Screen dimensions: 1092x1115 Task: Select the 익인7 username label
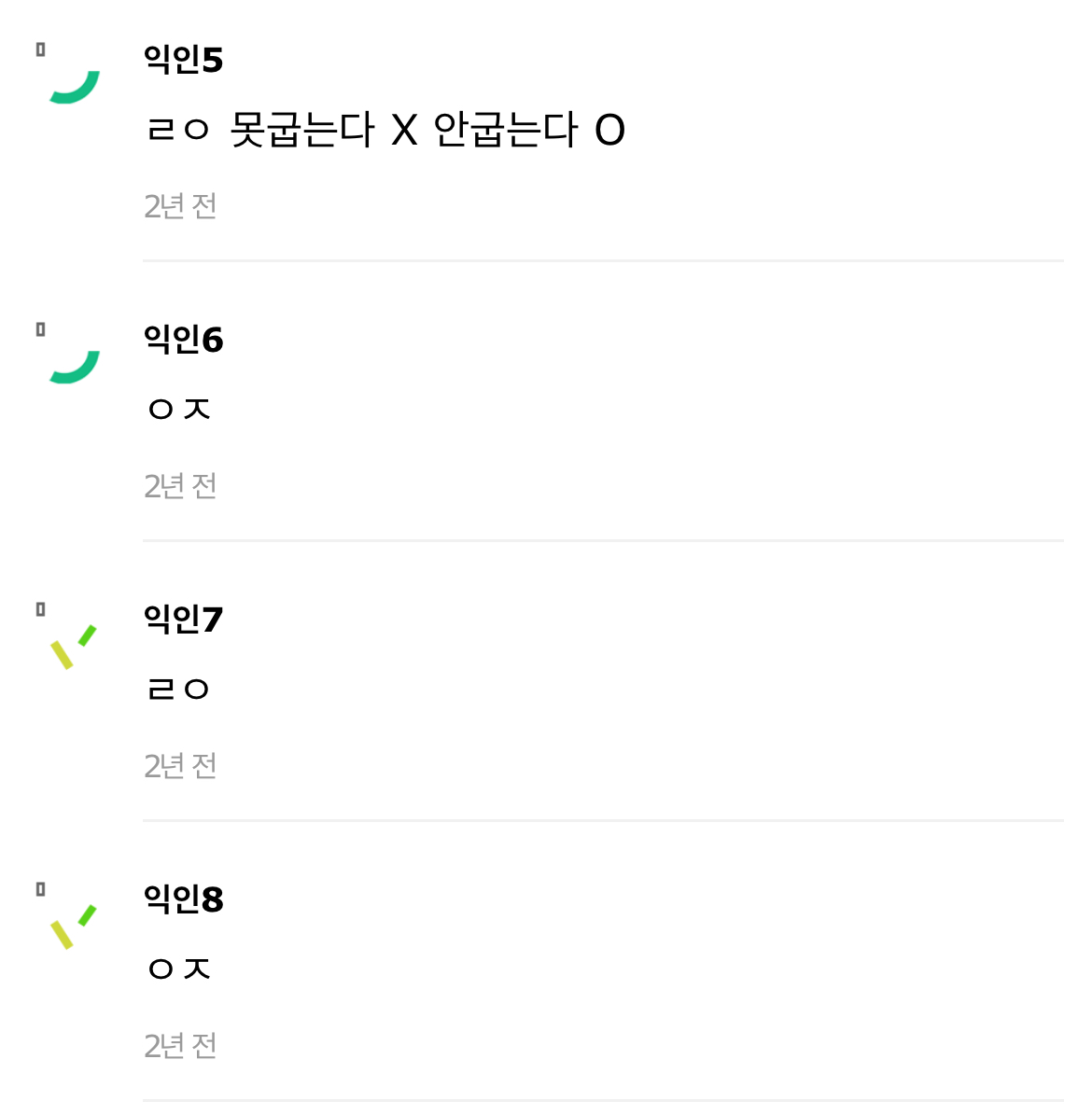point(182,618)
